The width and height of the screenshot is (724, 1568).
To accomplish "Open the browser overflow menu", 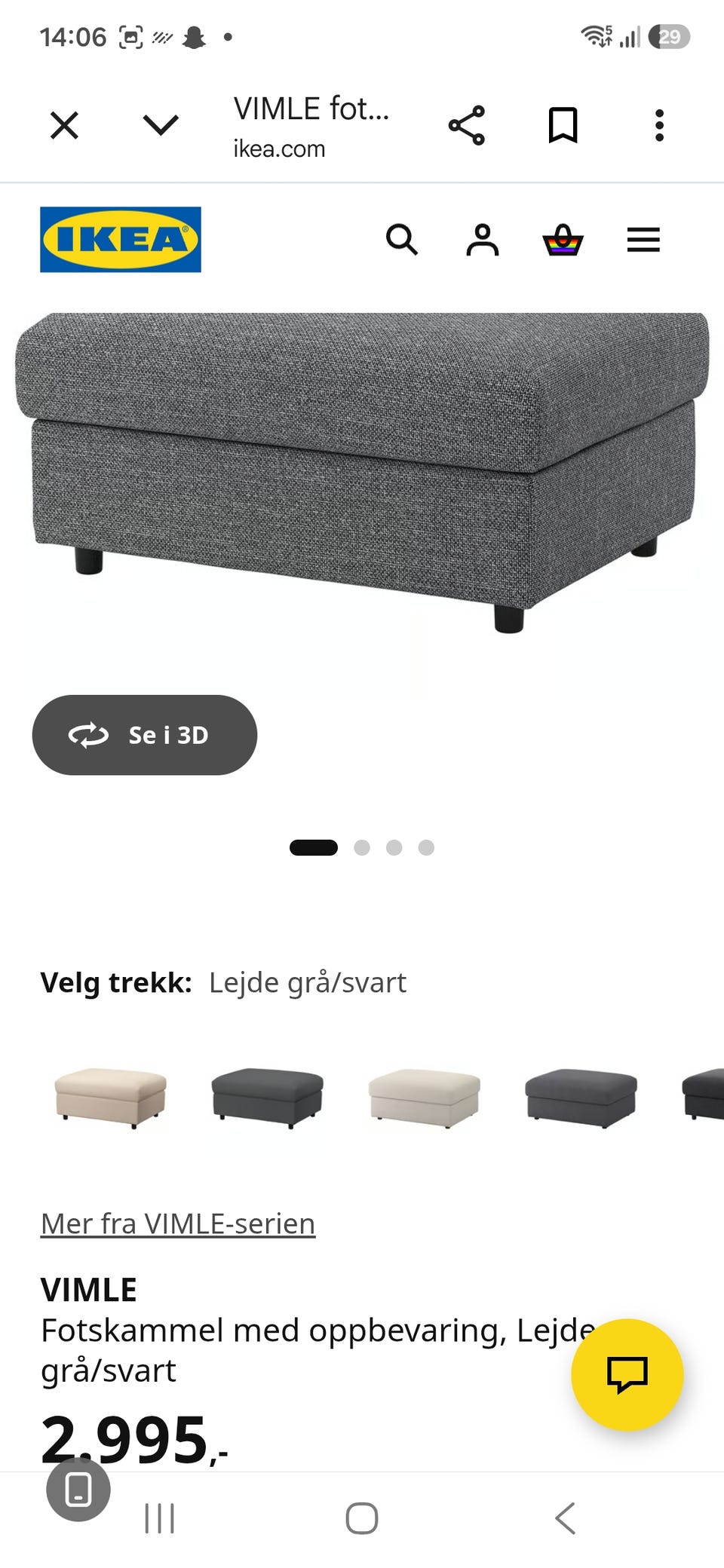I will click(x=659, y=125).
